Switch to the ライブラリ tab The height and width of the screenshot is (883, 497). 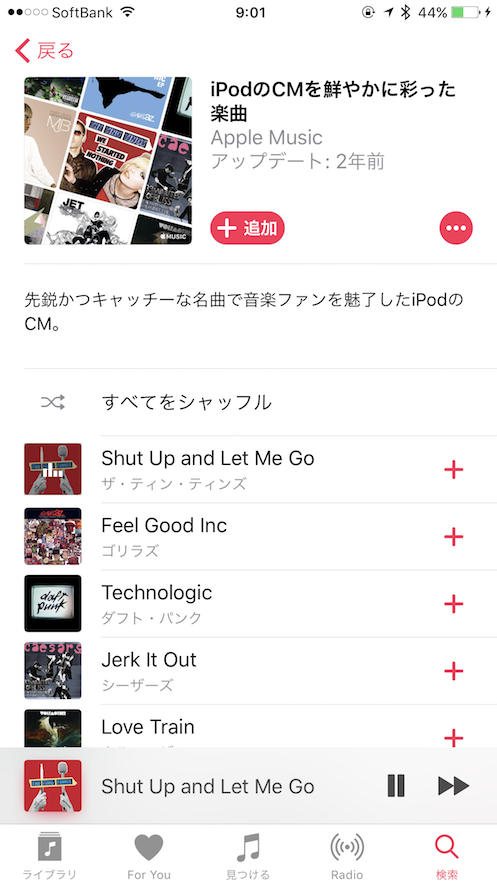(x=50, y=855)
